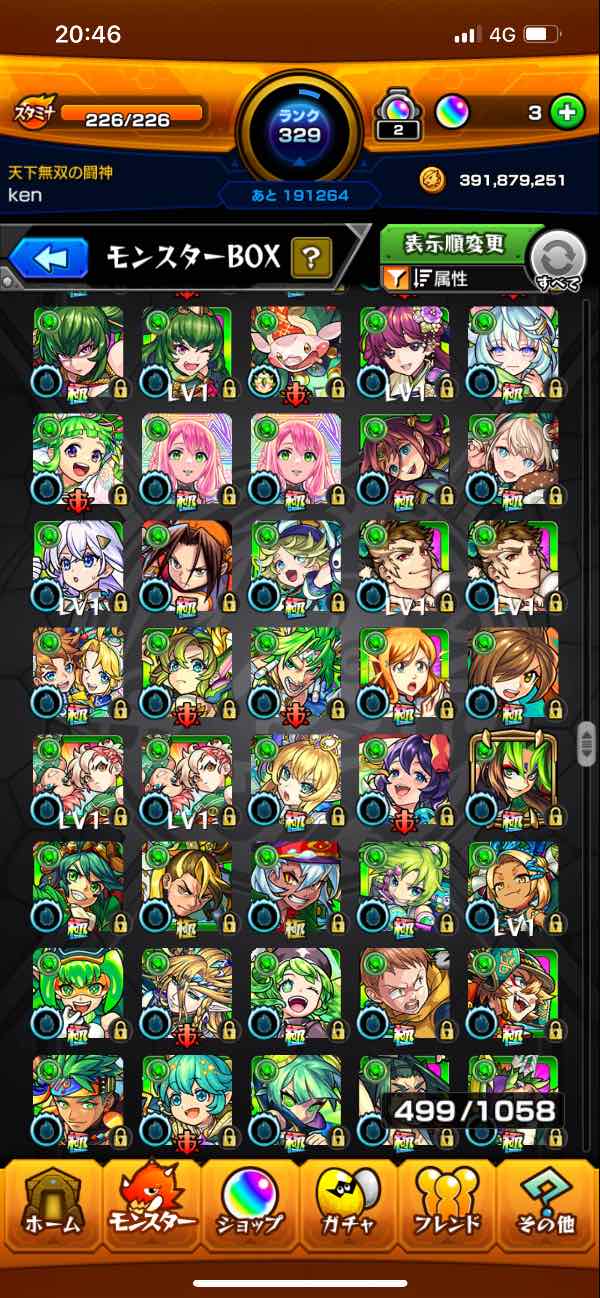Tap the stamina 226/226 gauge
600x1298 pixels.
(x=130, y=118)
